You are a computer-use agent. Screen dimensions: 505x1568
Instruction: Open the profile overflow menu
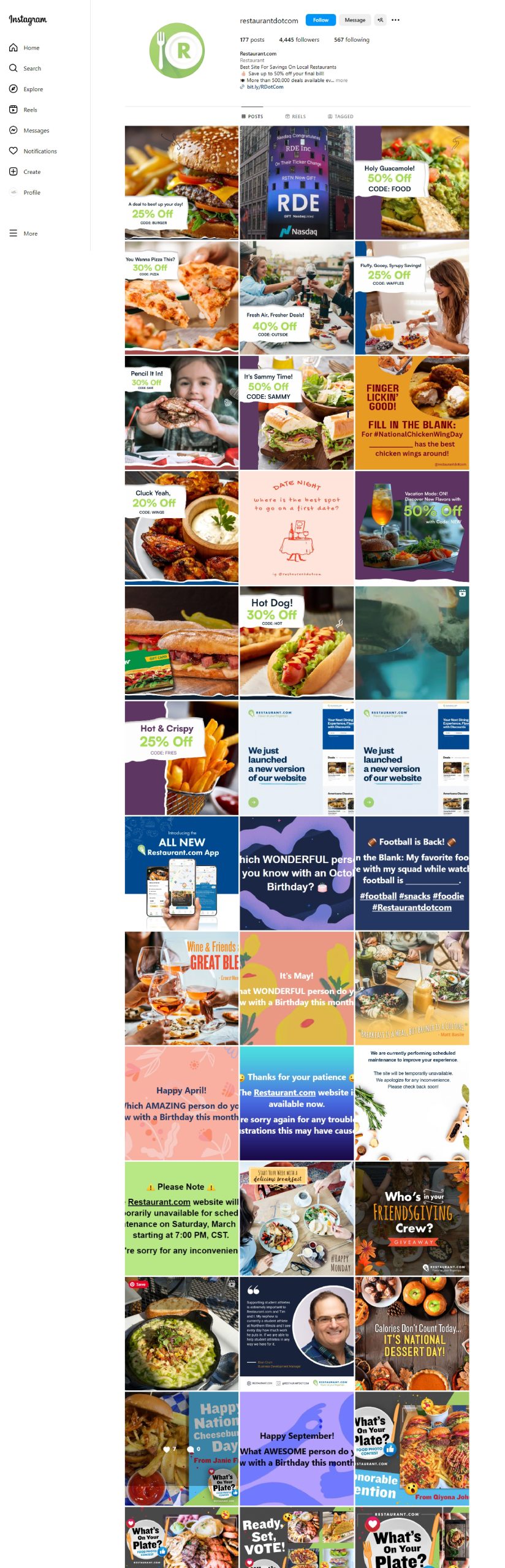pyautogui.click(x=396, y=20)
